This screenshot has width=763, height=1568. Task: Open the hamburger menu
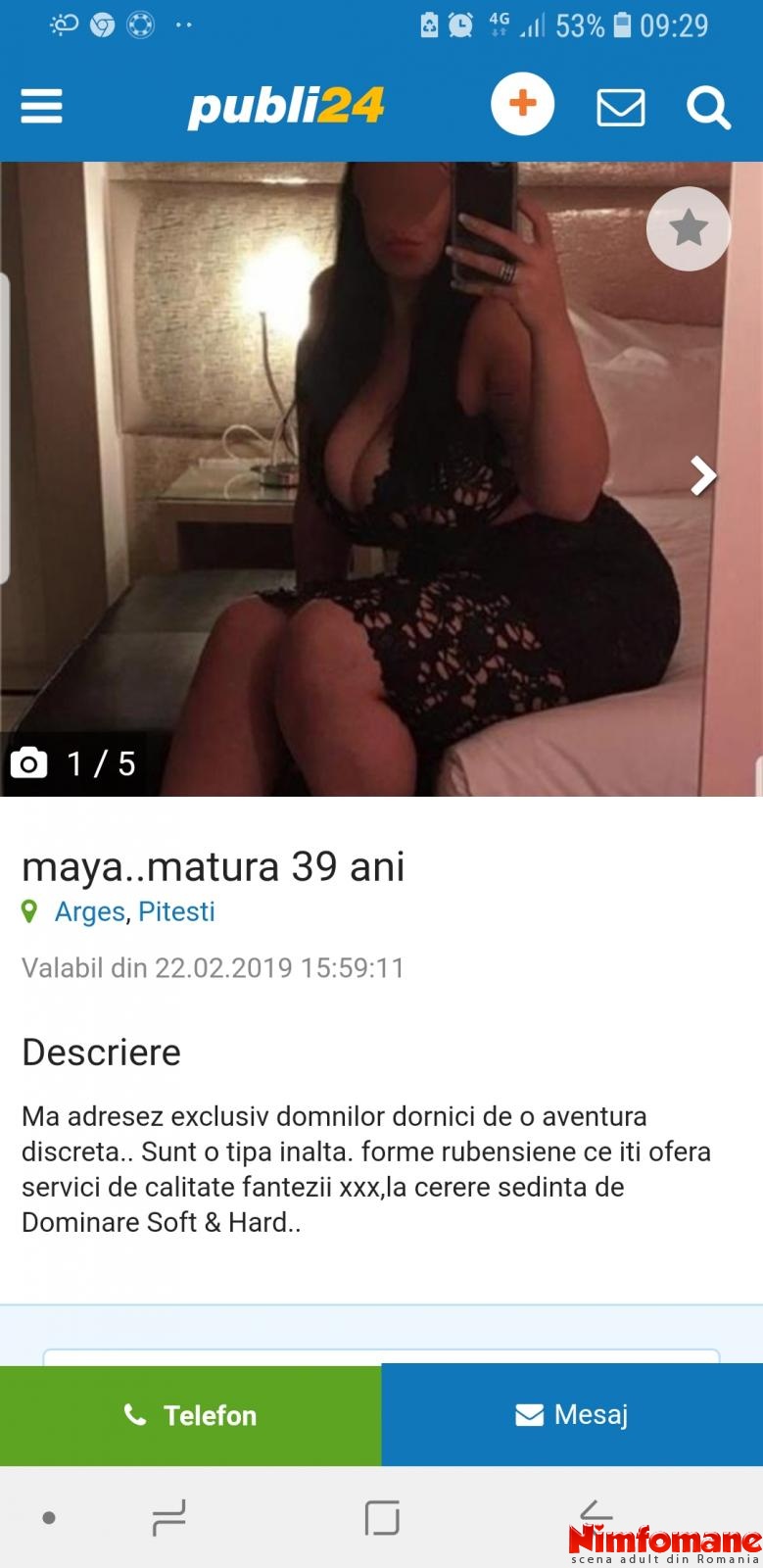[41, 106]
